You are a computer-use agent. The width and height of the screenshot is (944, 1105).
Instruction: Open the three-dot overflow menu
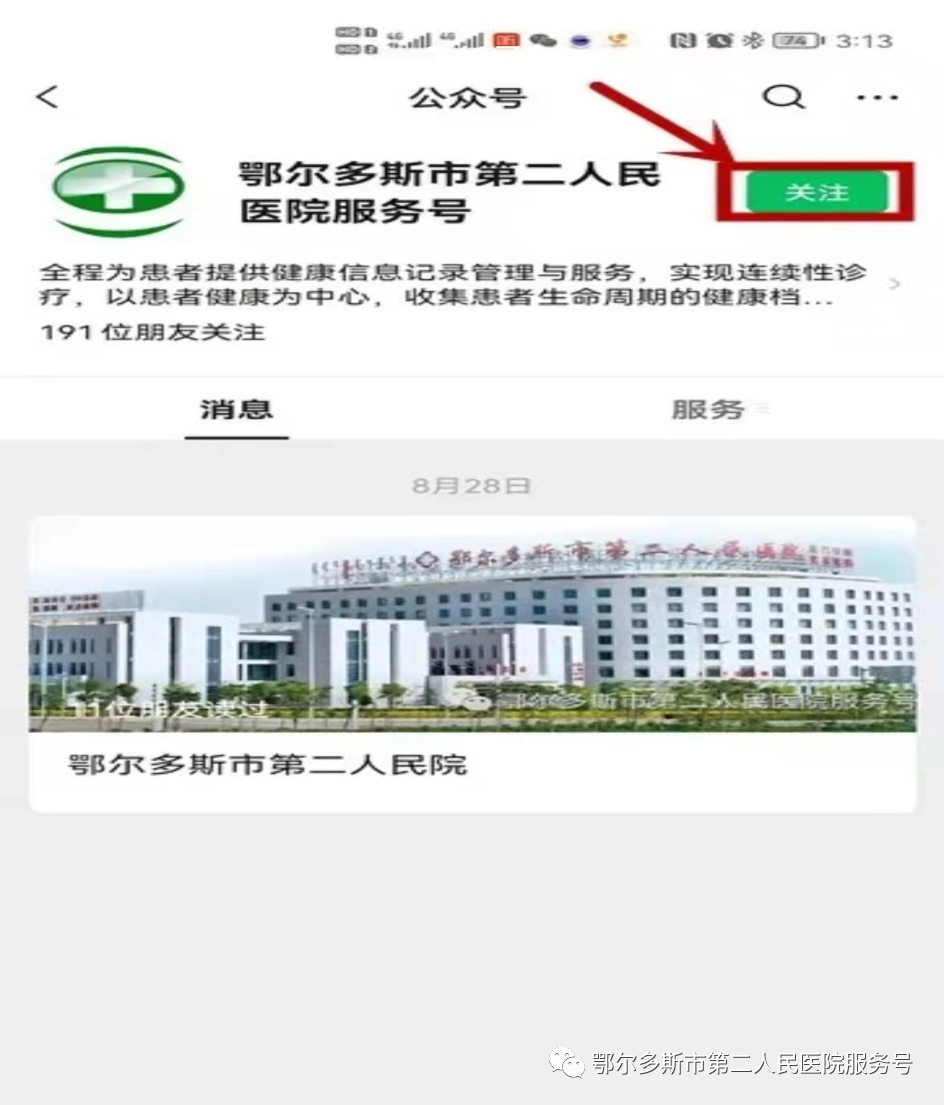click(x=877, y=98)
